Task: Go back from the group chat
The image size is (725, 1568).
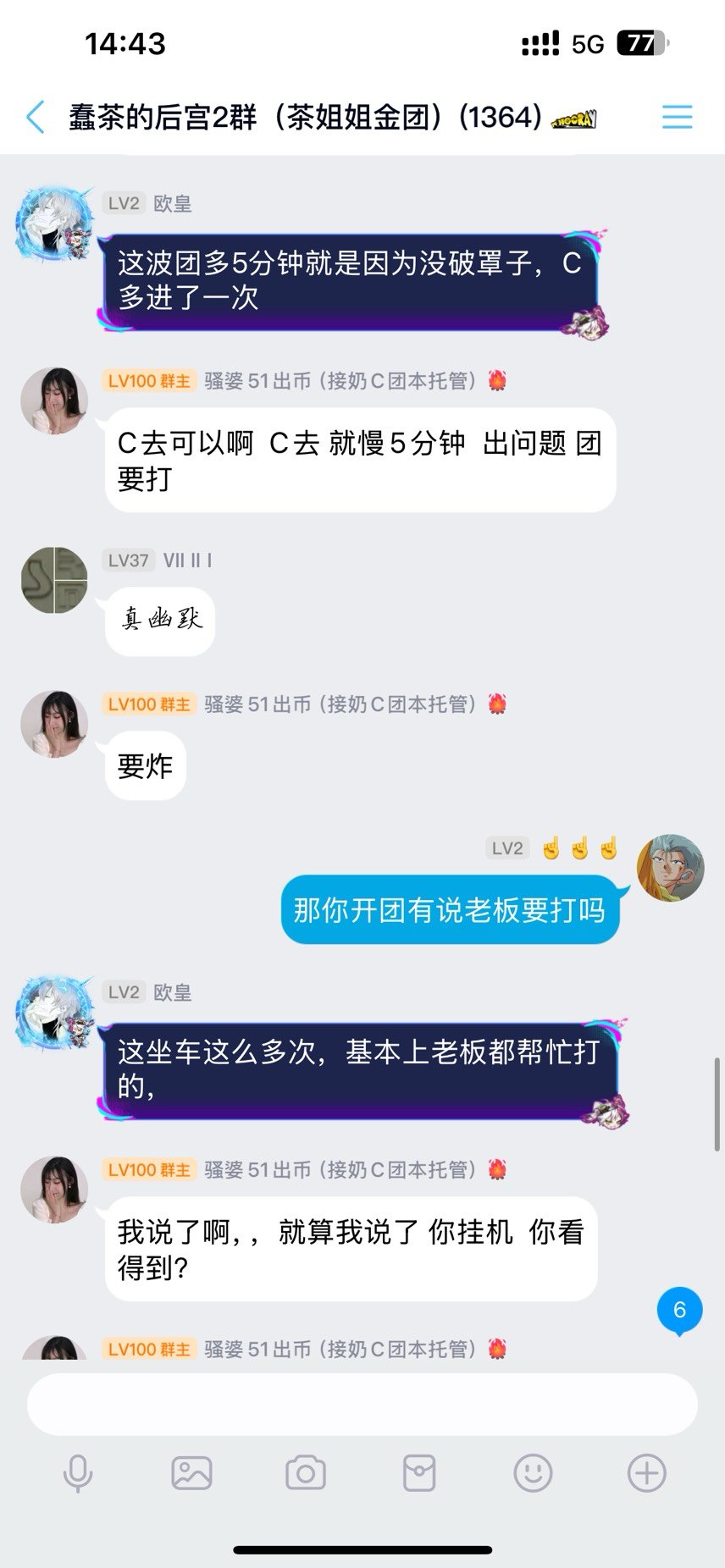Action: (x=36, y=117)
